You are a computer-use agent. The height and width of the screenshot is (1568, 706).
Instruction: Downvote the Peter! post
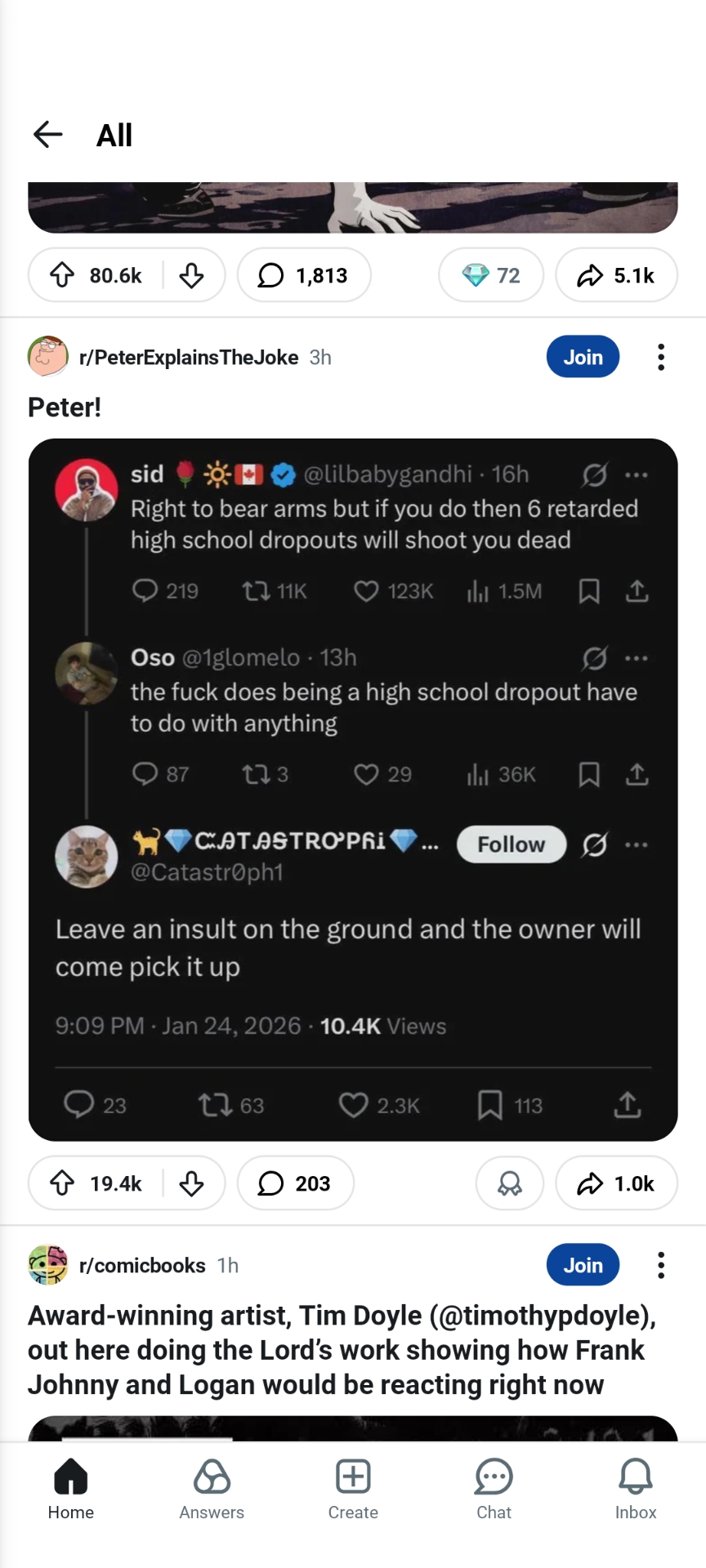pos(191,1183)
